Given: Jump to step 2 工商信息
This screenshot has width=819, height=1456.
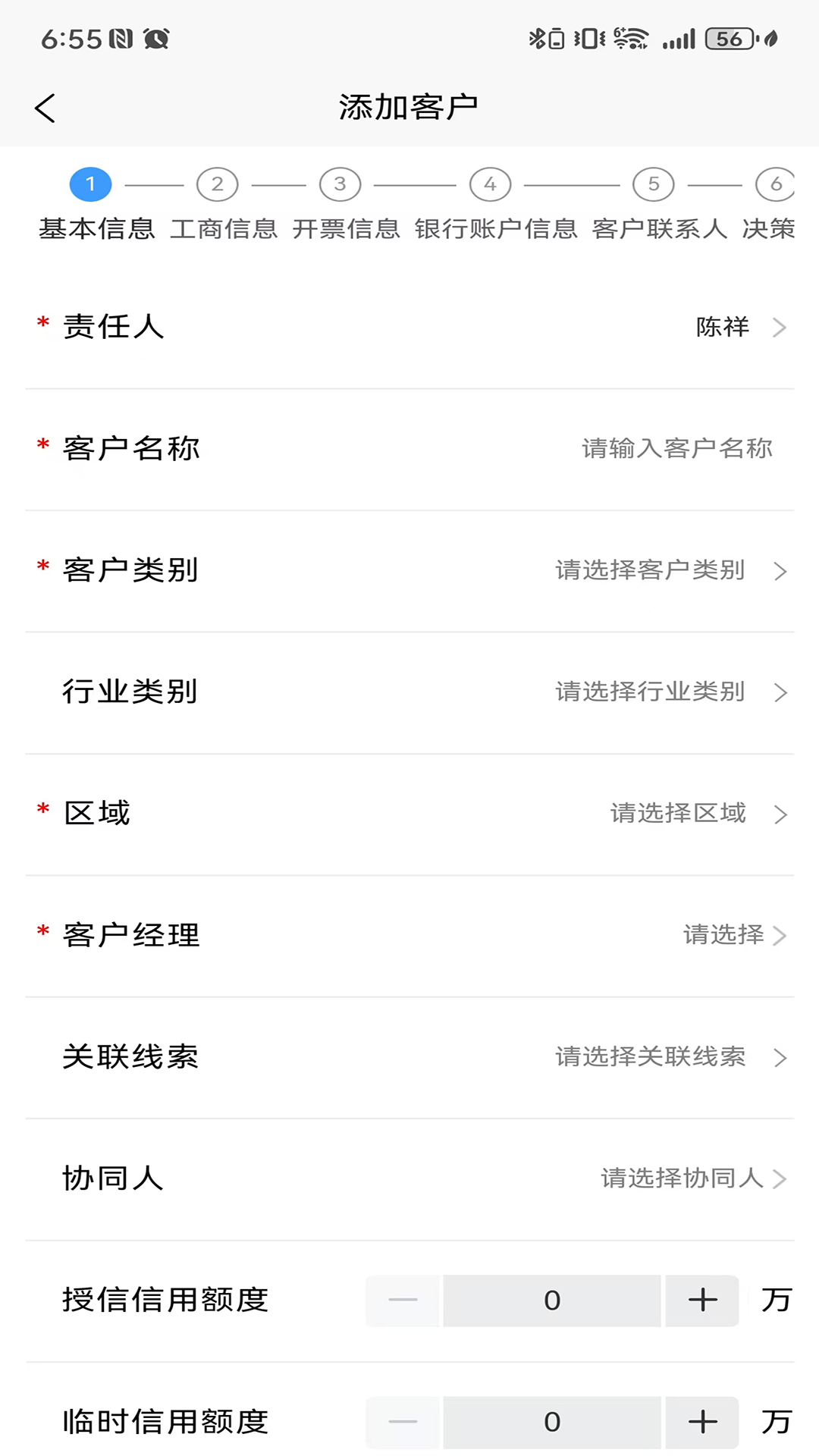Looking at the screenshot, I should [218, 184].
